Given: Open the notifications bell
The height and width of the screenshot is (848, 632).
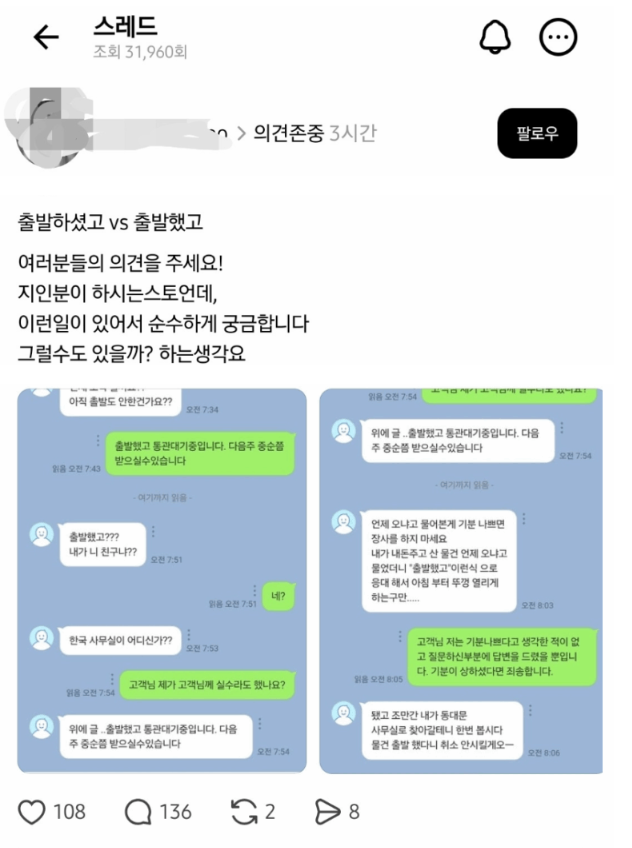Looking at the screenshot, I should 495,38.
